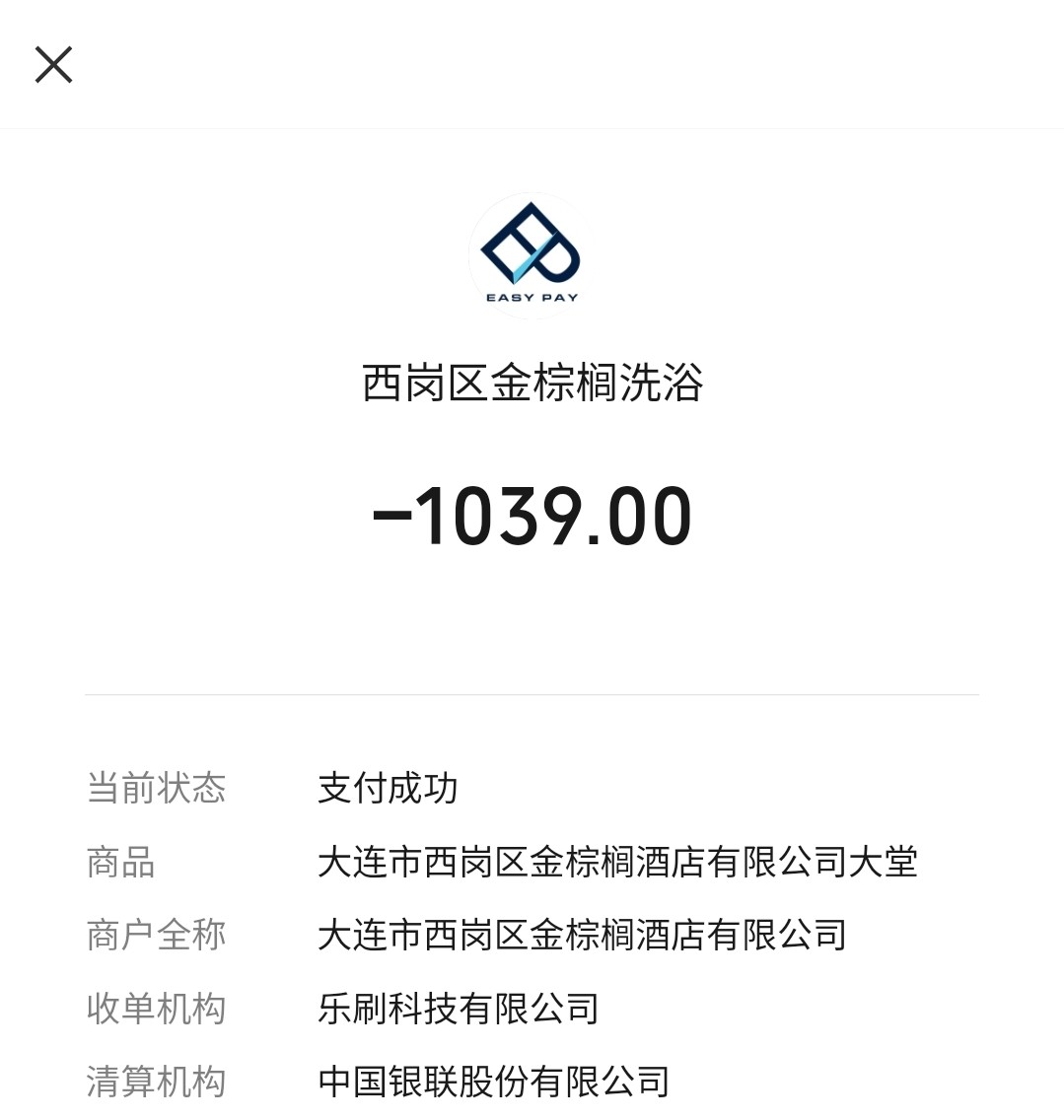Click the divider line above the detail rows

(532, 695)
